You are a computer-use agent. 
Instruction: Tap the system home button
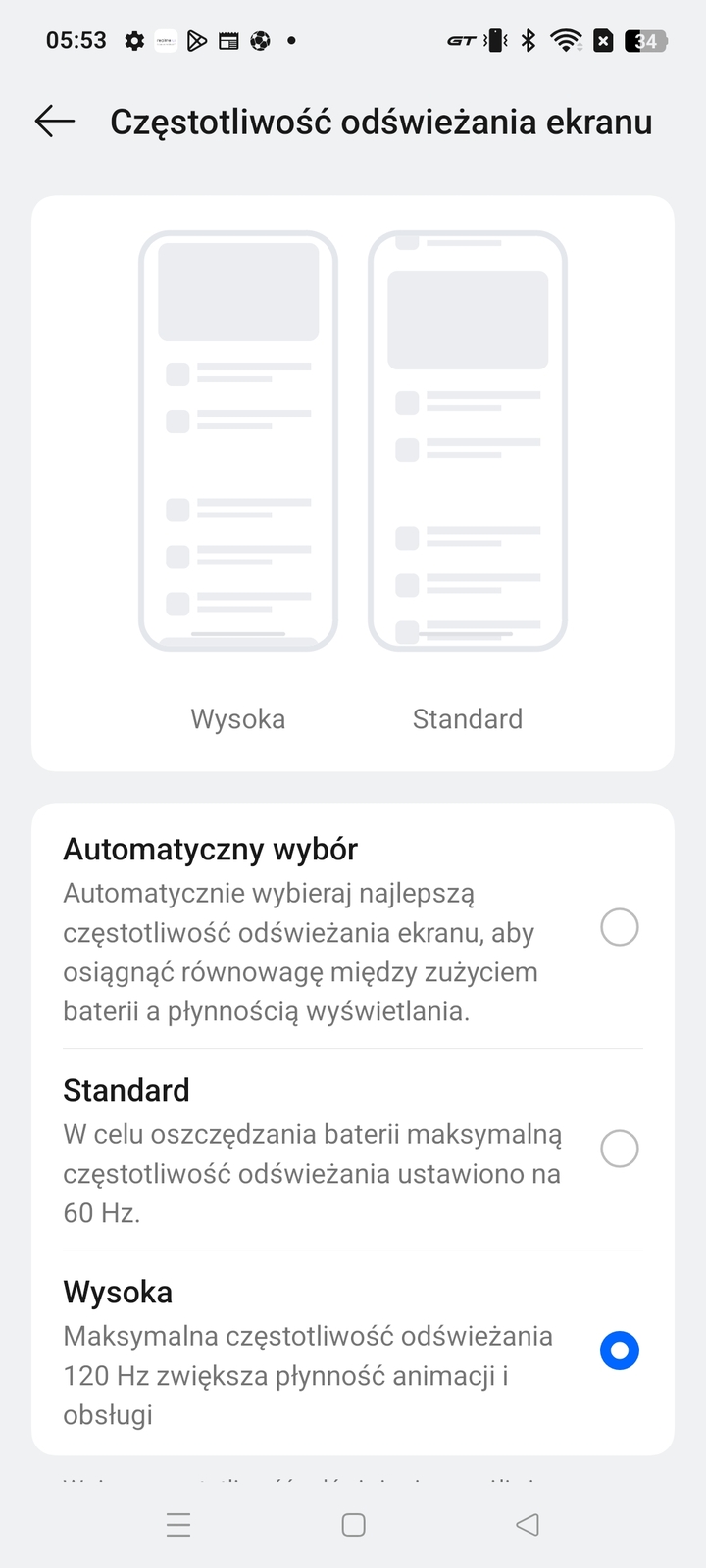353,1525
